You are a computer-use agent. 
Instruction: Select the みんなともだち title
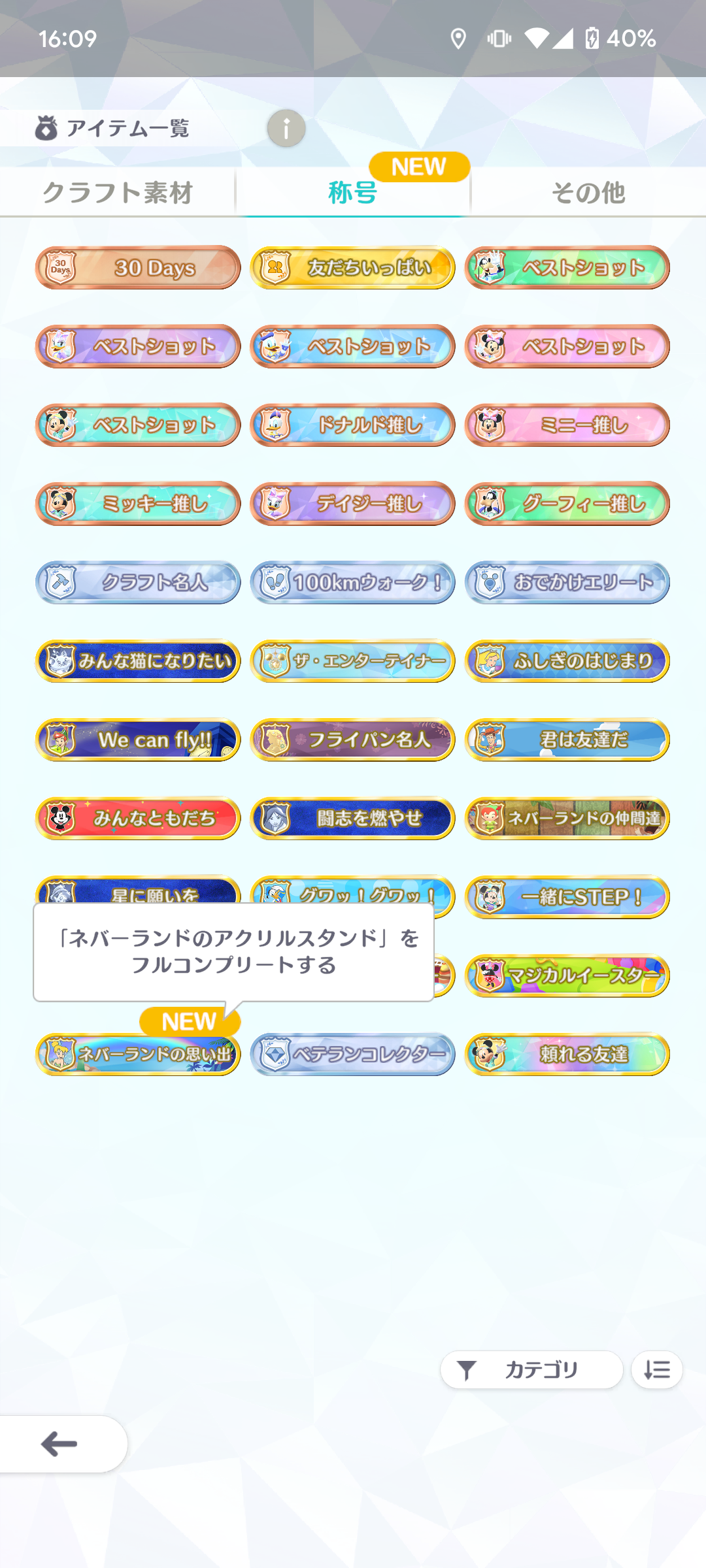[138, 818]
